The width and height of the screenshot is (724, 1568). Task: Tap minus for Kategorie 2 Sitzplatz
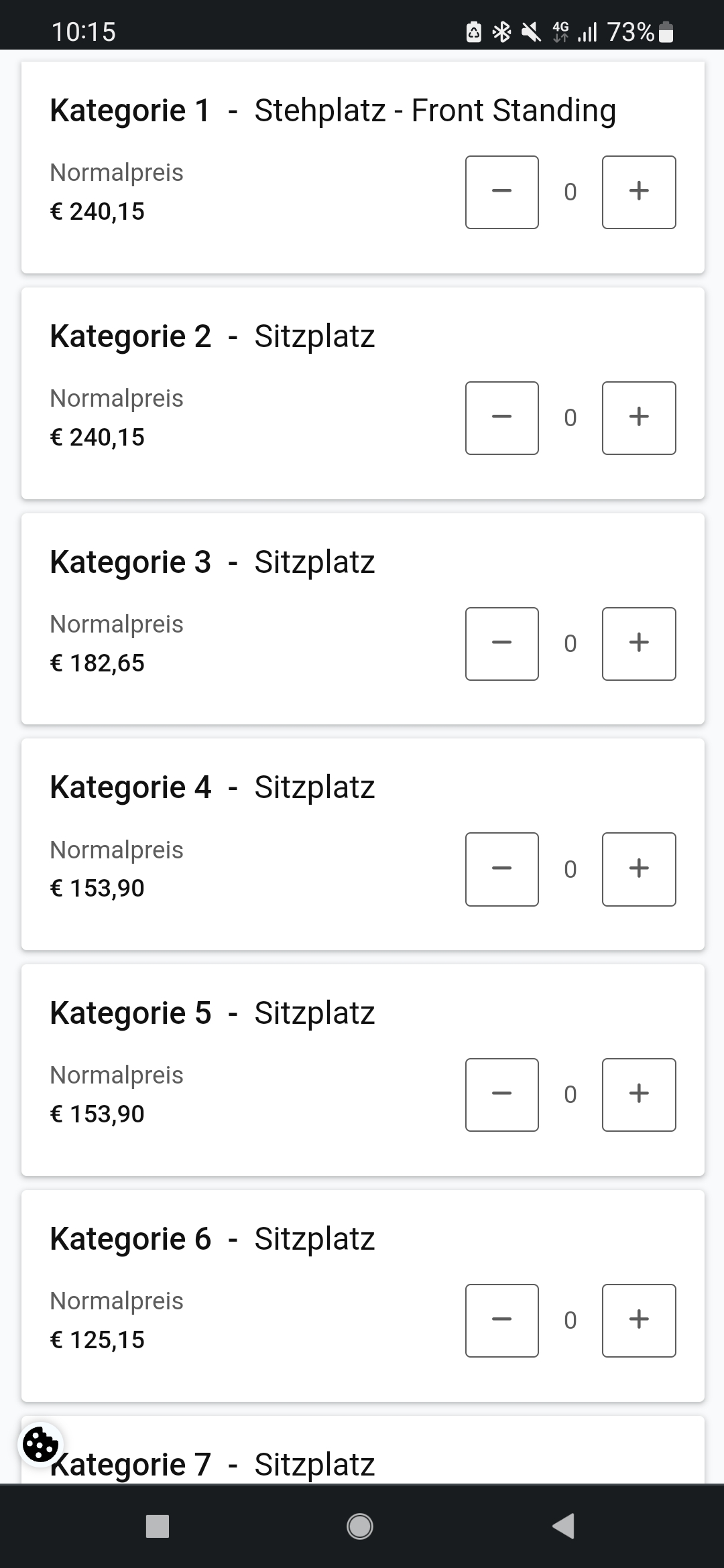click(x=502, y=418)
